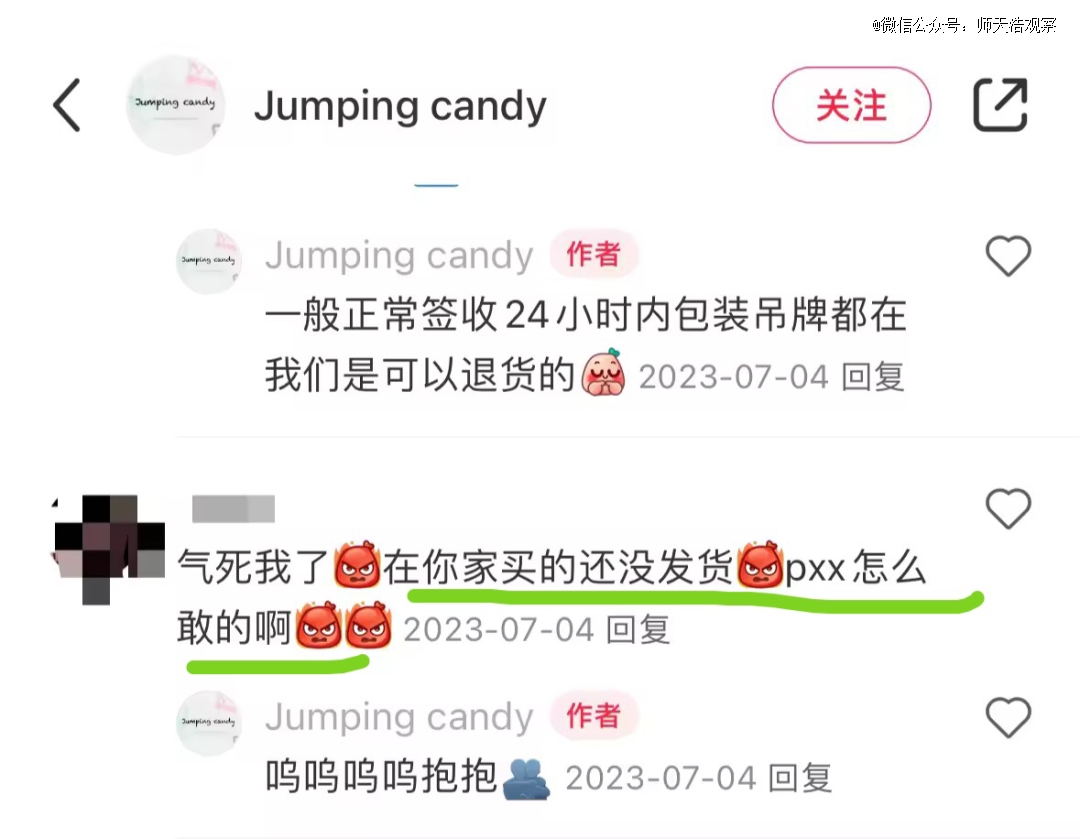Follow Jumping candy with the 关注 button
This screenshot has width=1080, height=839.
[851, 105]
